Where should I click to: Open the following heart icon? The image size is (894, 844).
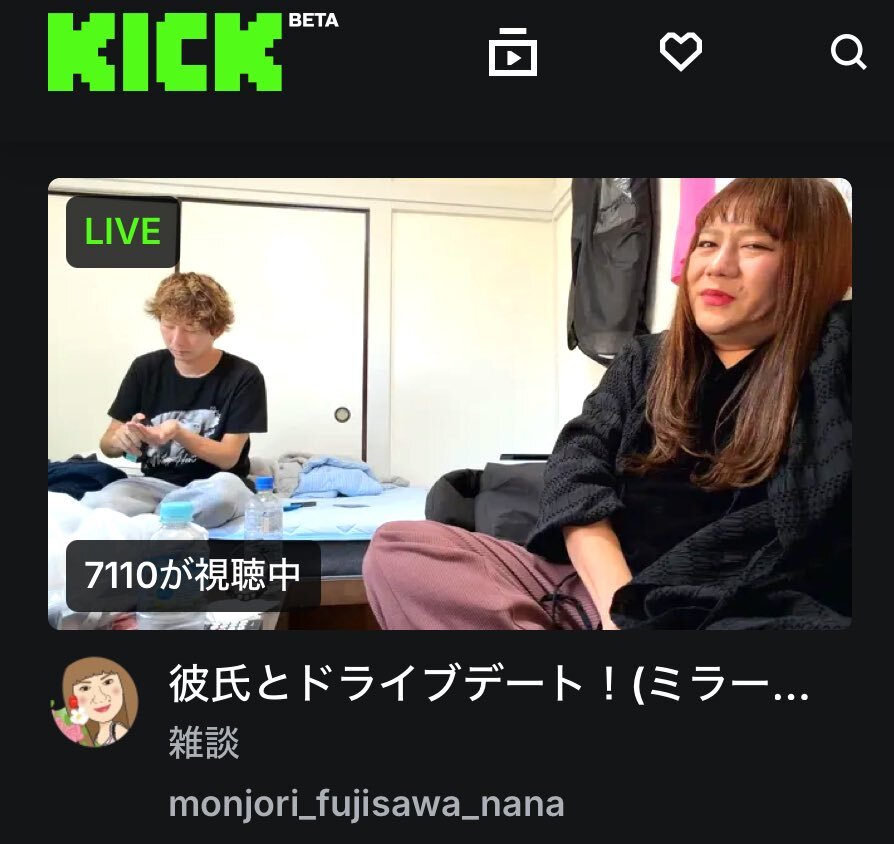click(x=680, y=51)
